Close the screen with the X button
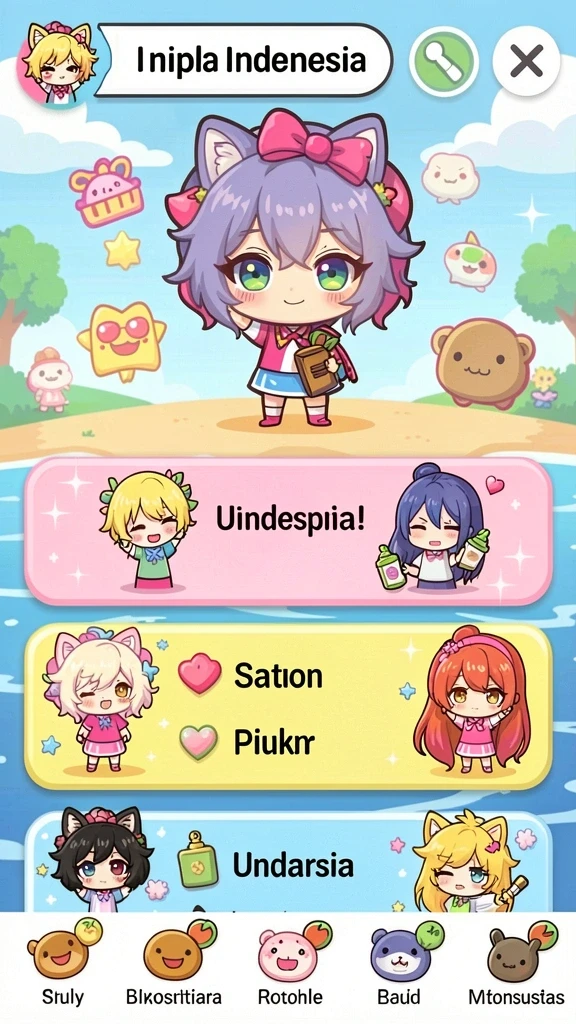This screenshot has width=576, height=1024. click(526, 62)
